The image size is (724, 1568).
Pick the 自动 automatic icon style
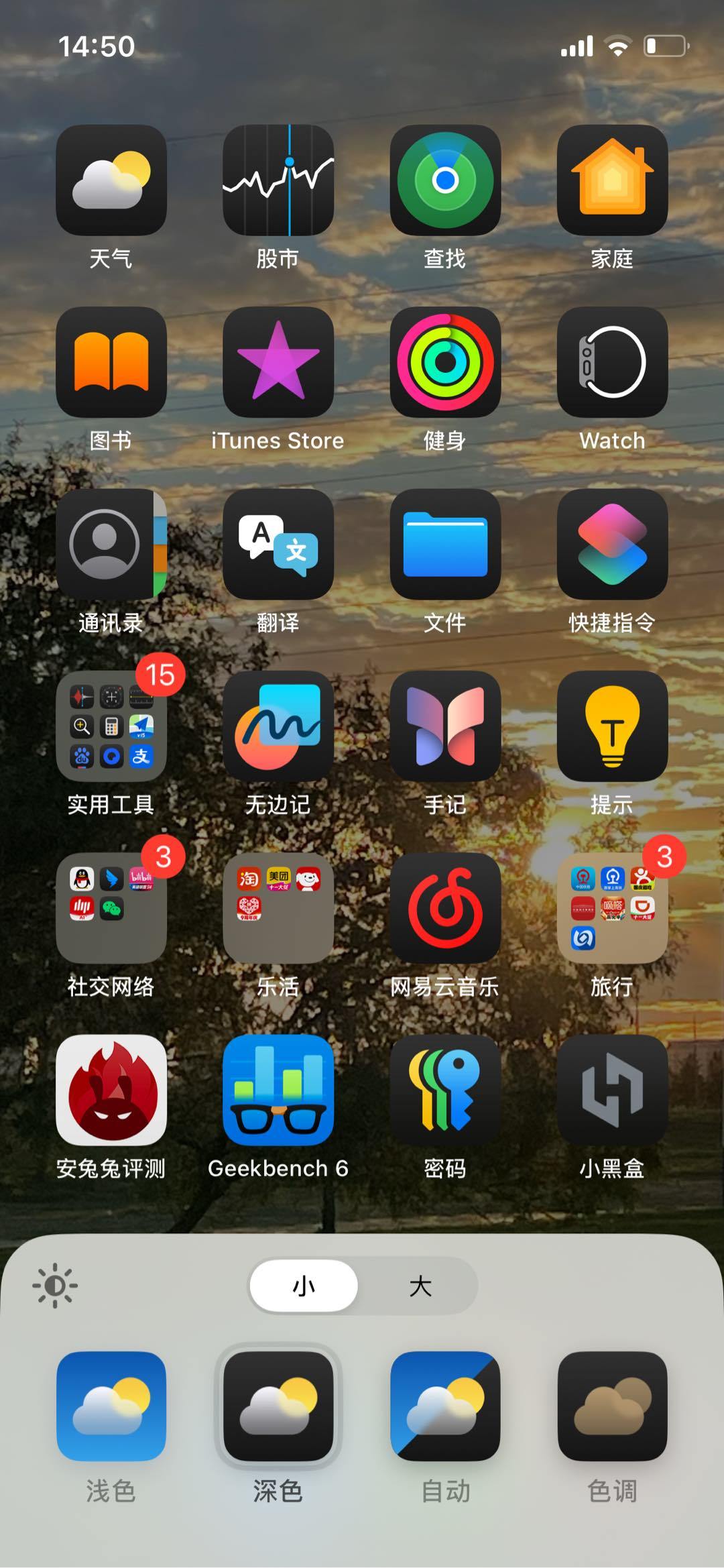pyautogui.click(x=445, y=1406)
